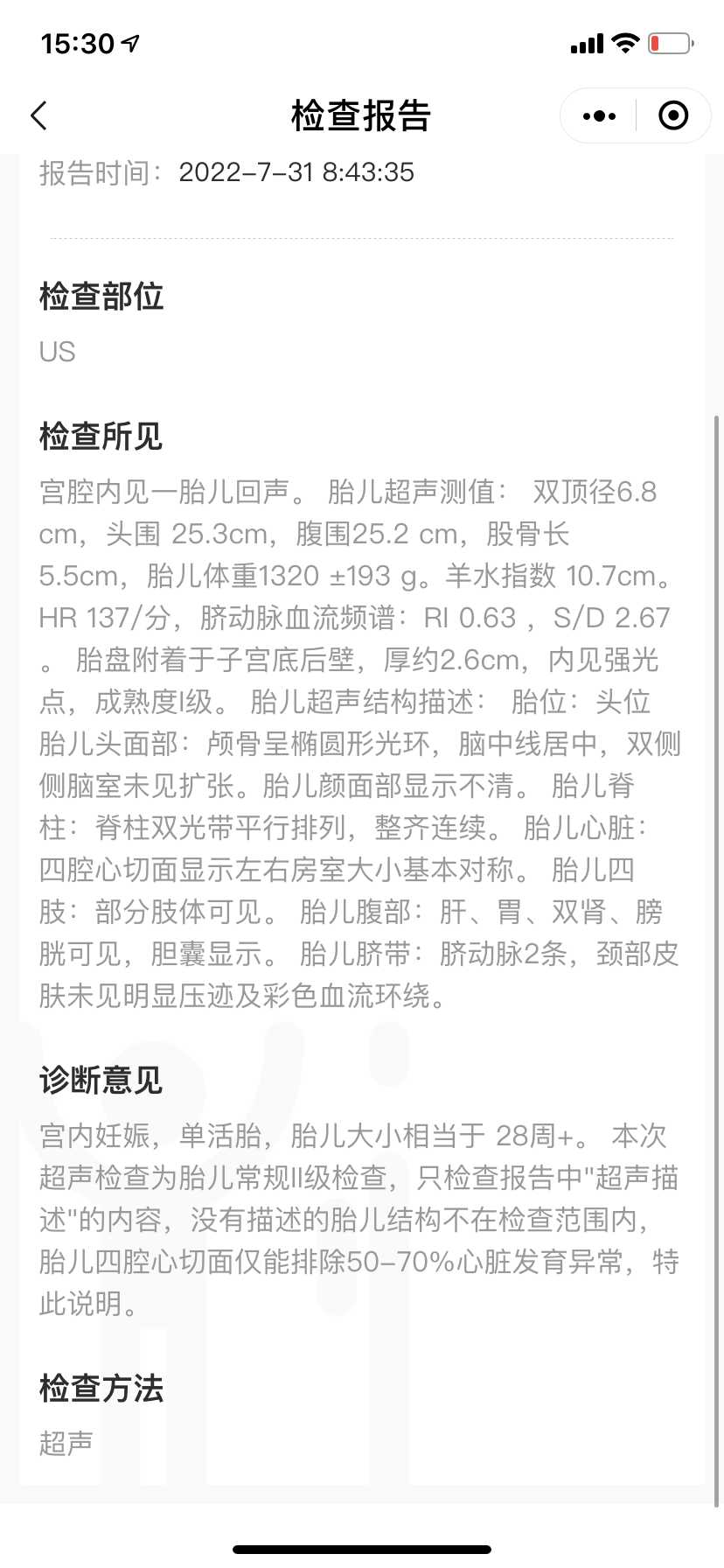Screen dimensions: 724x1568
Task: Close the mini program with the circle button
Action: [672, 115]
